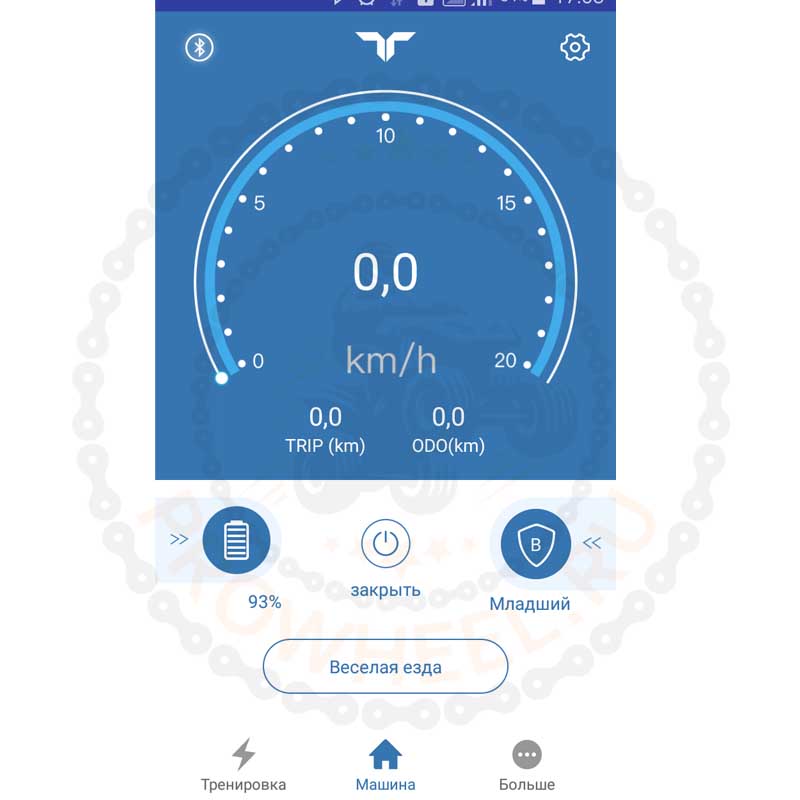Switch to the Машина tab
Screen dimensions: 800x800
point(385,765)
